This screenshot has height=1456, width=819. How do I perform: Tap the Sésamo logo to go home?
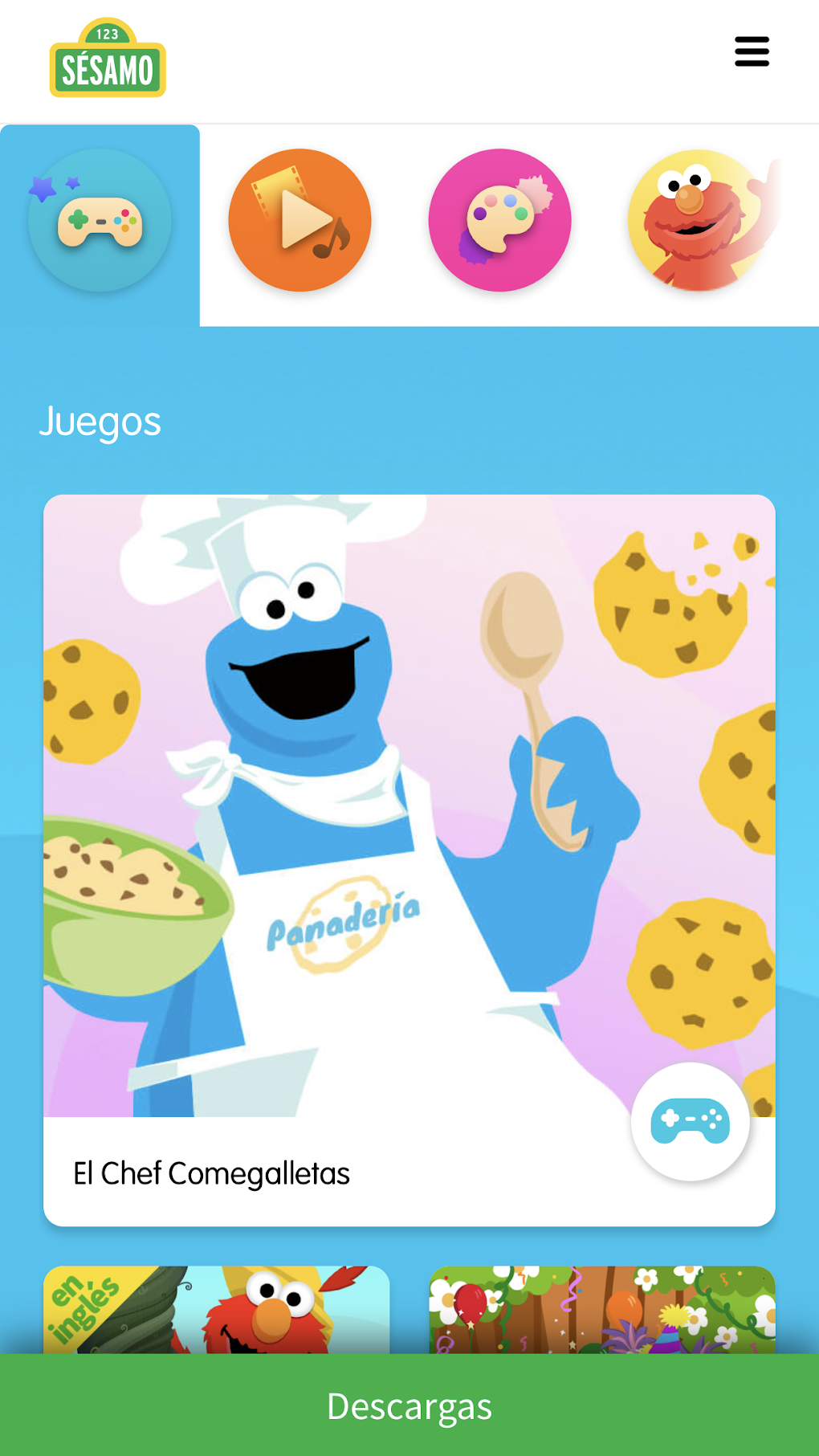click(x=108, y=59)
